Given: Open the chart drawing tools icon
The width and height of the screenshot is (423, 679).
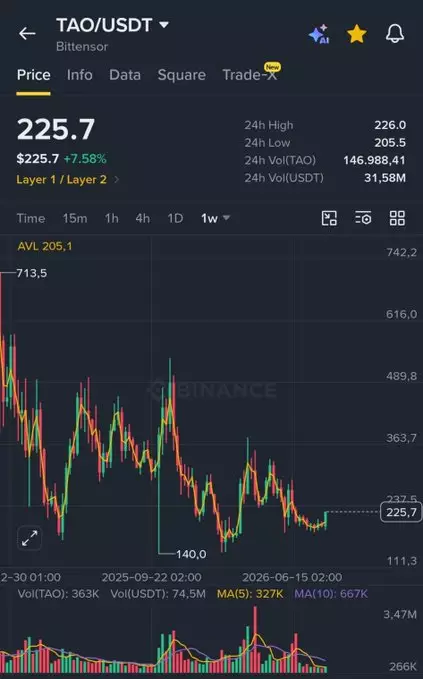Looking at the screenshot, I should (x=329, y=218).
